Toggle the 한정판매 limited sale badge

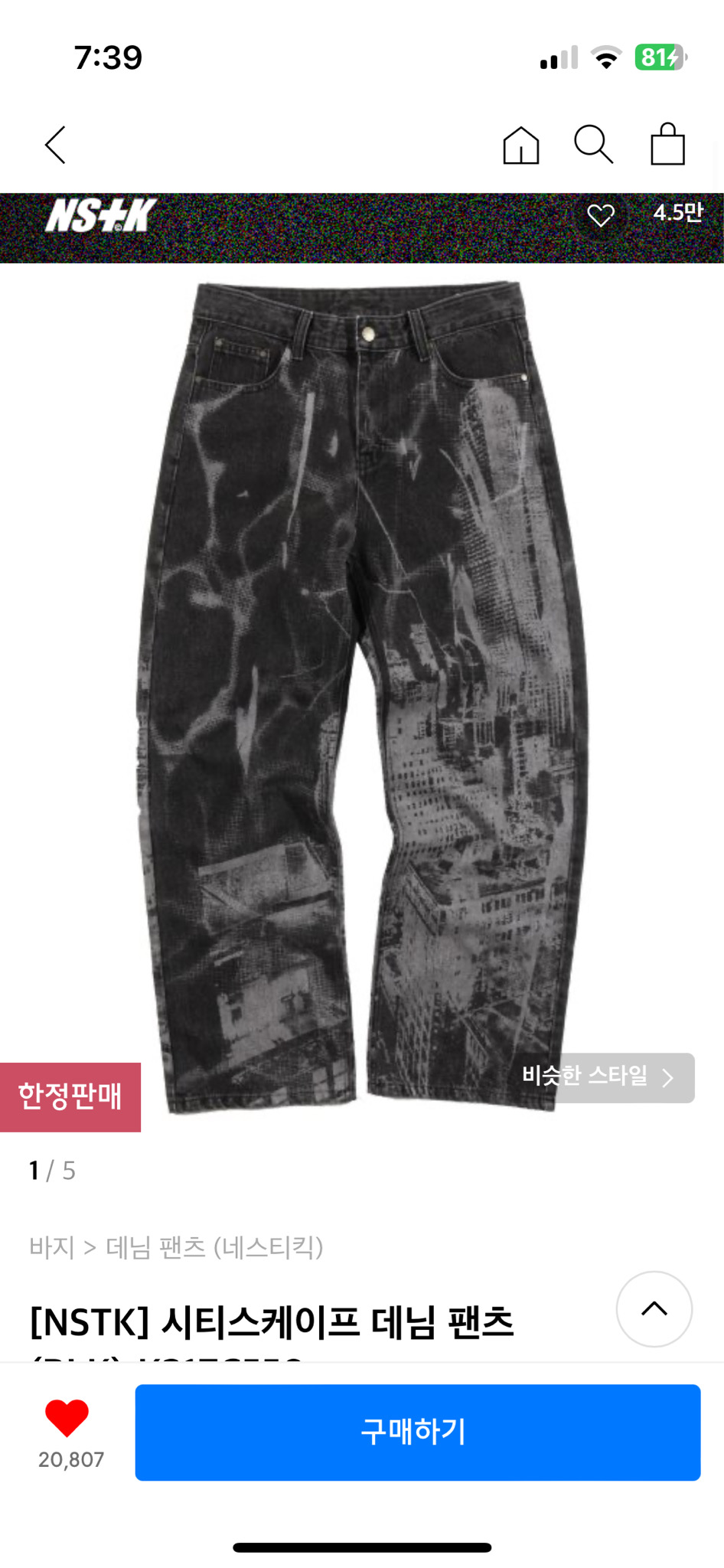point(71,1096)
